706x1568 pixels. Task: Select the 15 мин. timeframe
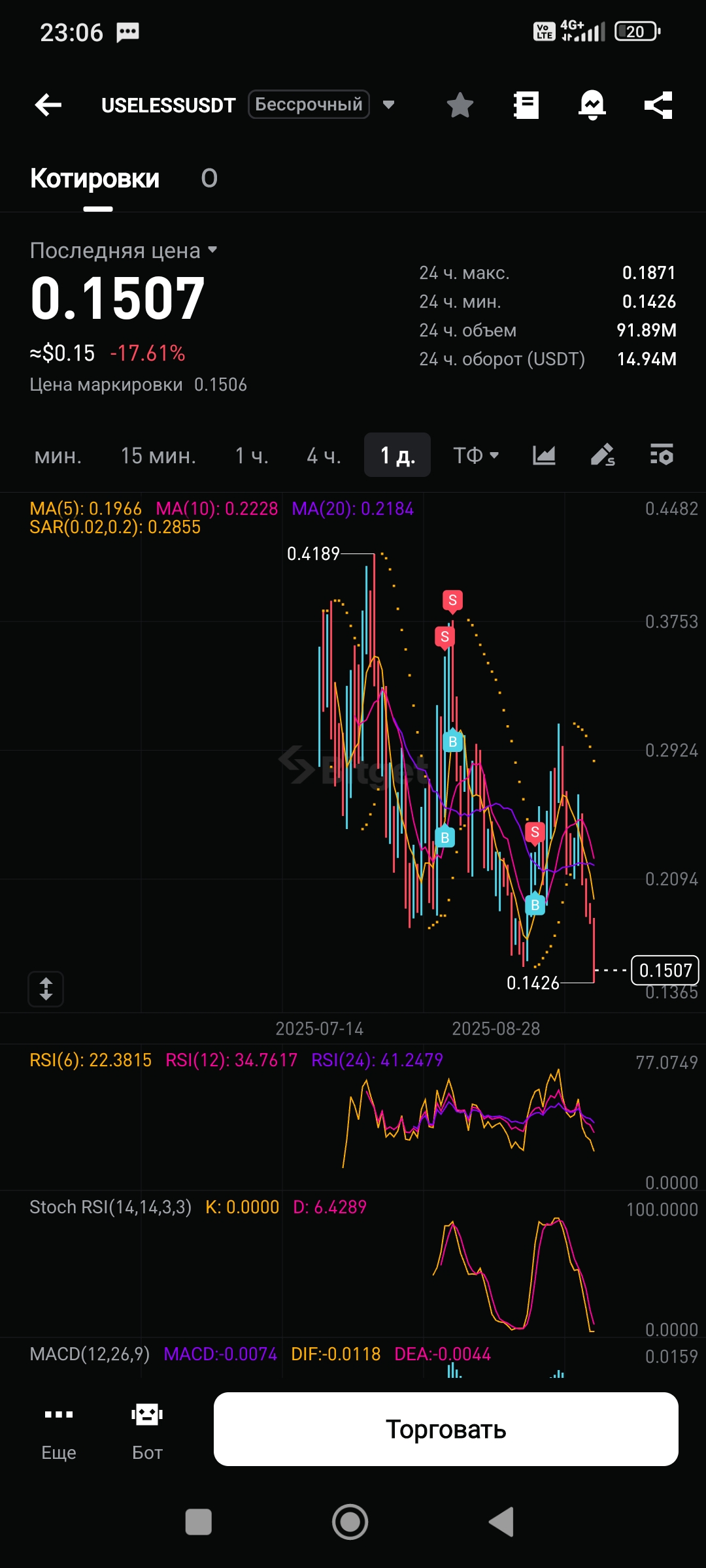point(158,455)
